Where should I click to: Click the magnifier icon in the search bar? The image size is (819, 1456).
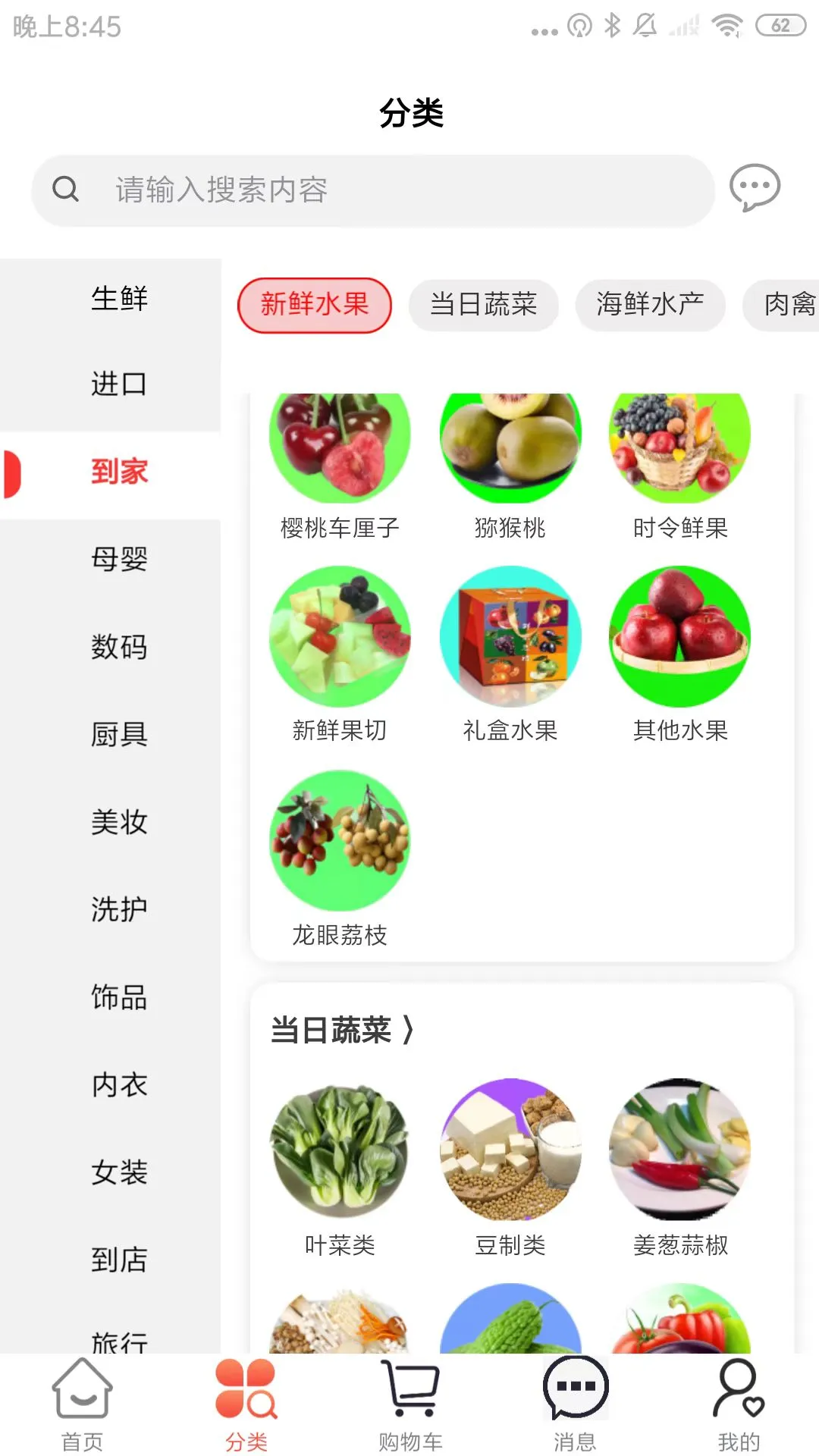(67, 190)
